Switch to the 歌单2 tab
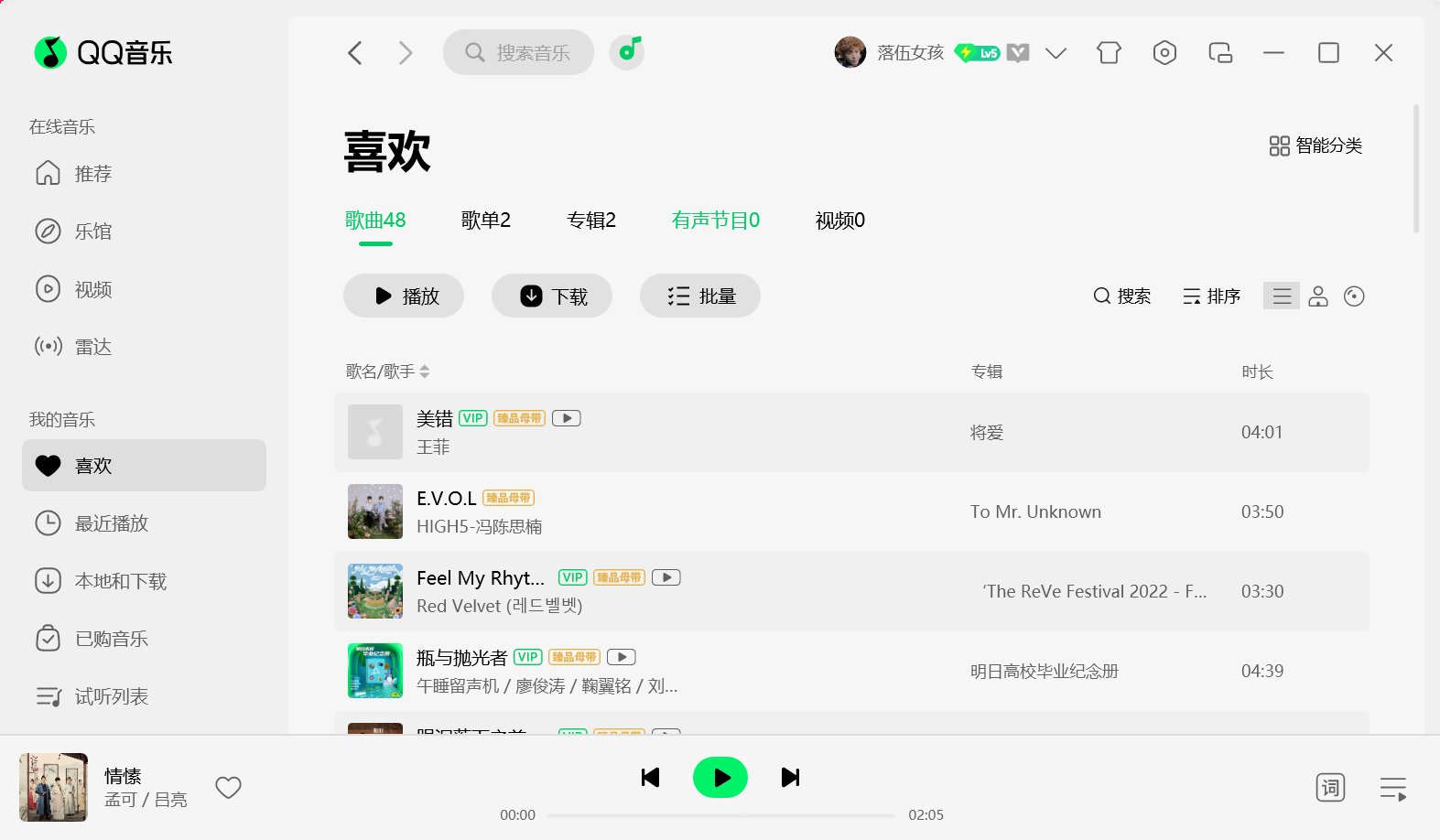The width and height of the screenshot is (1440, 840). (486, 221)
